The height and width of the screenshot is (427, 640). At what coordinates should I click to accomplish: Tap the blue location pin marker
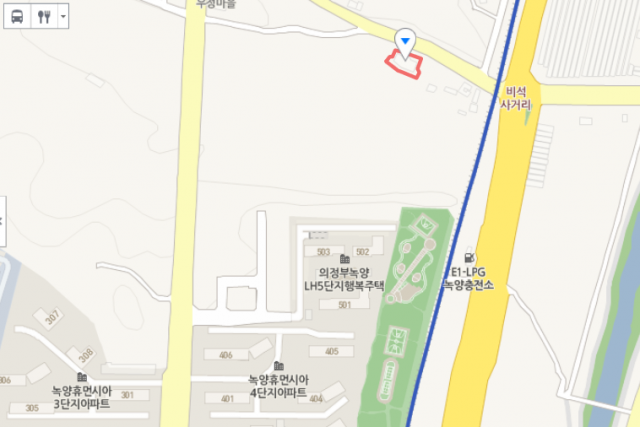[x=405, y=40]
